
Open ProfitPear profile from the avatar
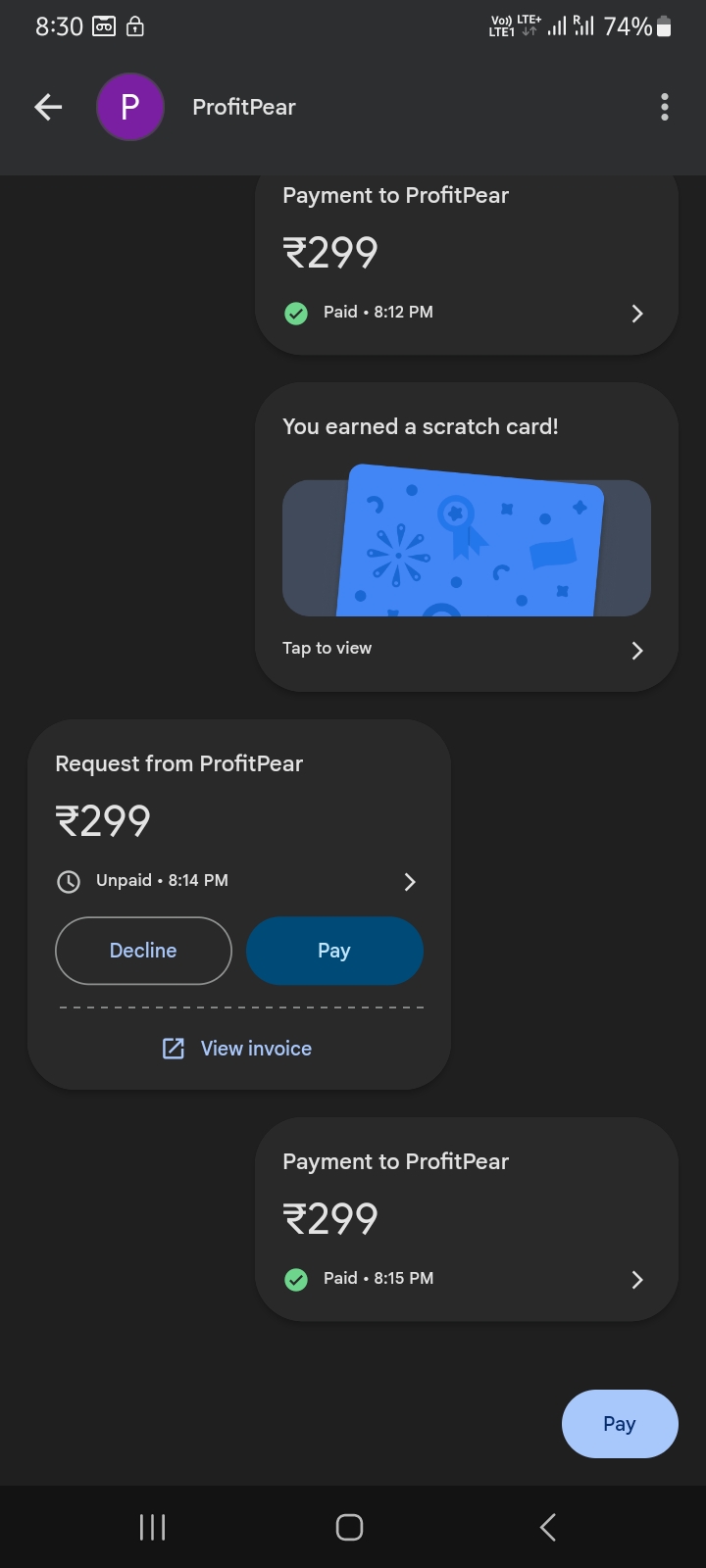129,107
